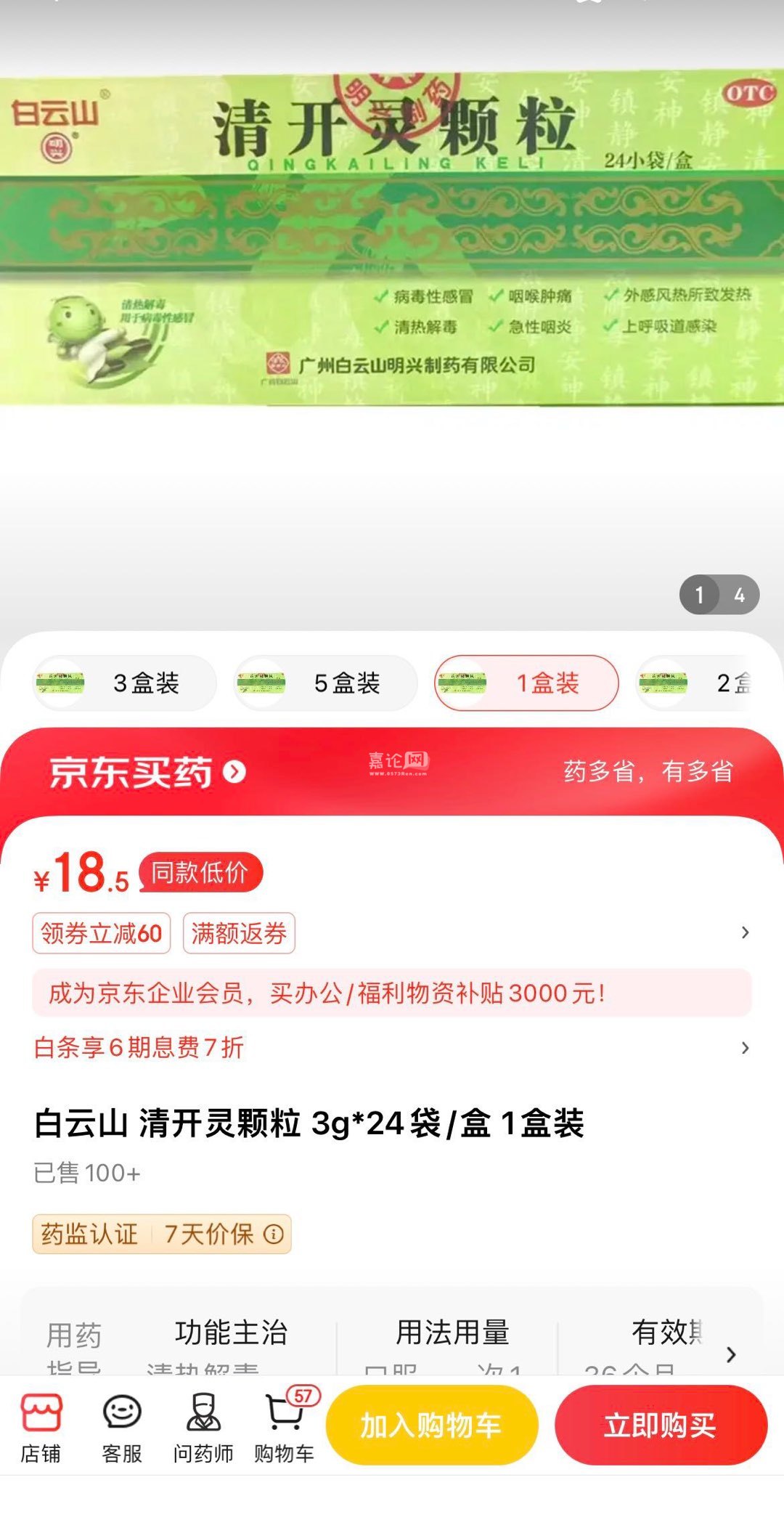784x1517 pixels.
Task: Go to the 店铺 store page
Action: point(41,1427)
